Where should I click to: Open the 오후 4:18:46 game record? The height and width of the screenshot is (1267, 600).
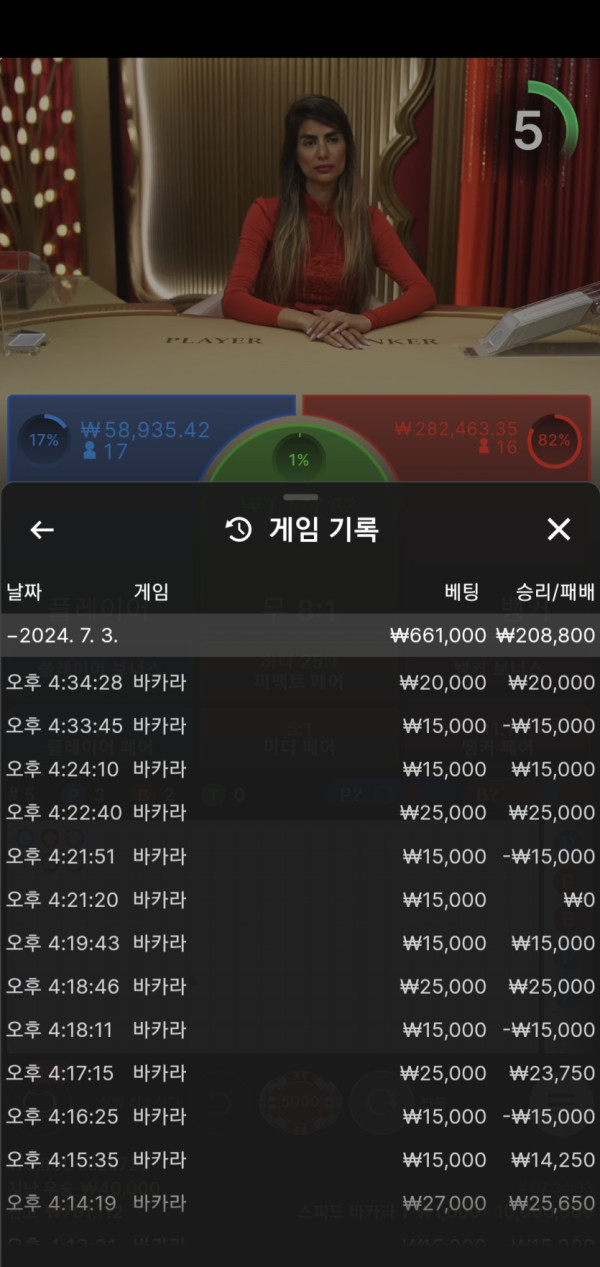click(300, 986)
